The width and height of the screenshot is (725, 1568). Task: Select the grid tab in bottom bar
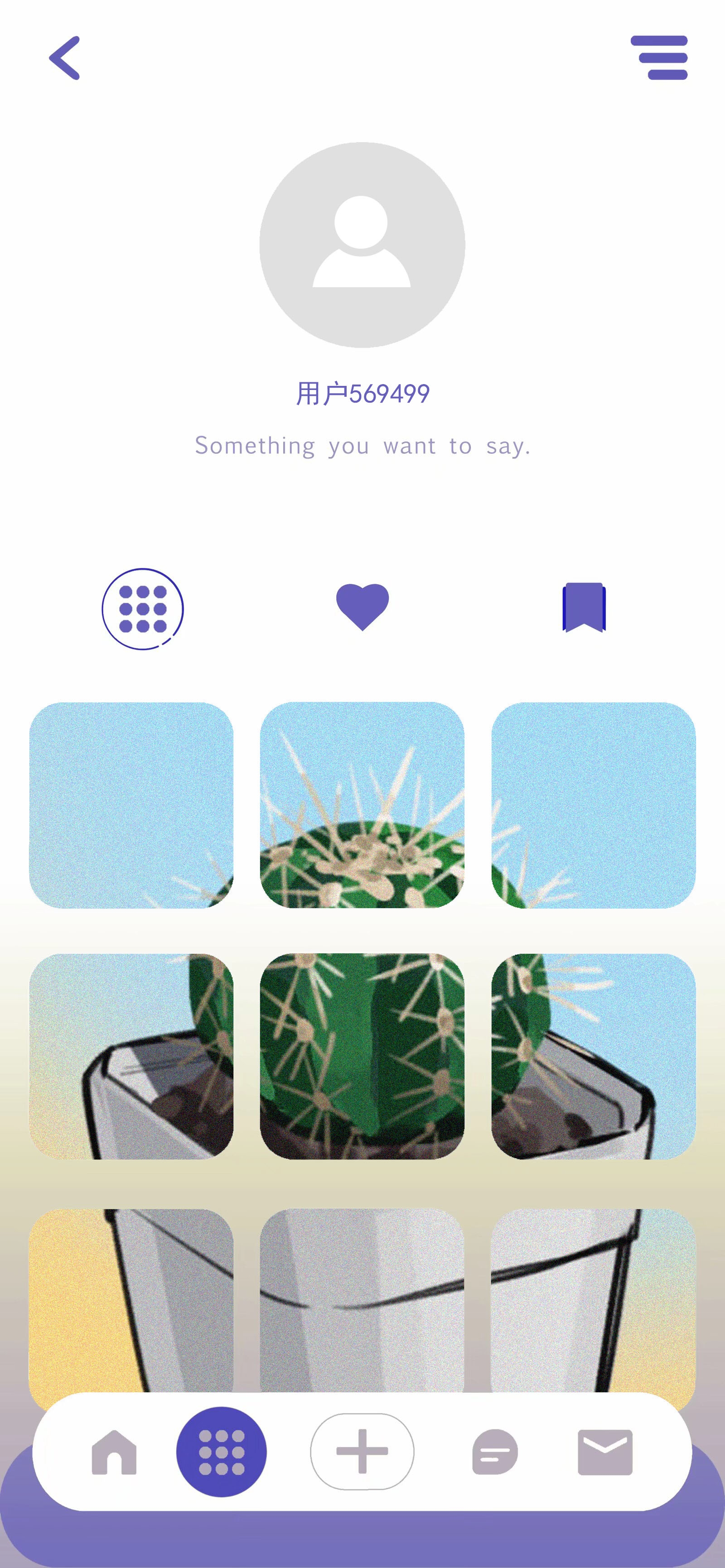point(222,1453)
